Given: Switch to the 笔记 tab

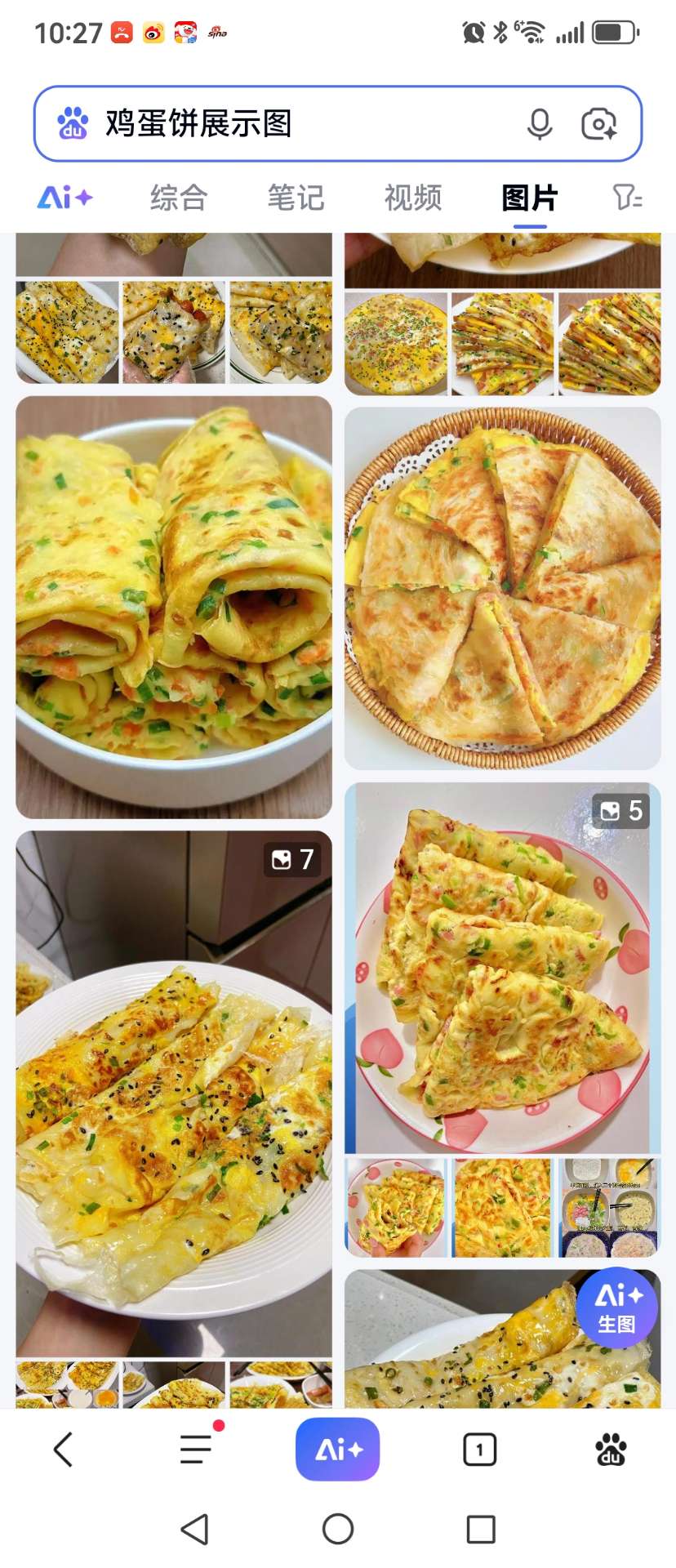Looking at the screenshot, I should tap(296, 198).
